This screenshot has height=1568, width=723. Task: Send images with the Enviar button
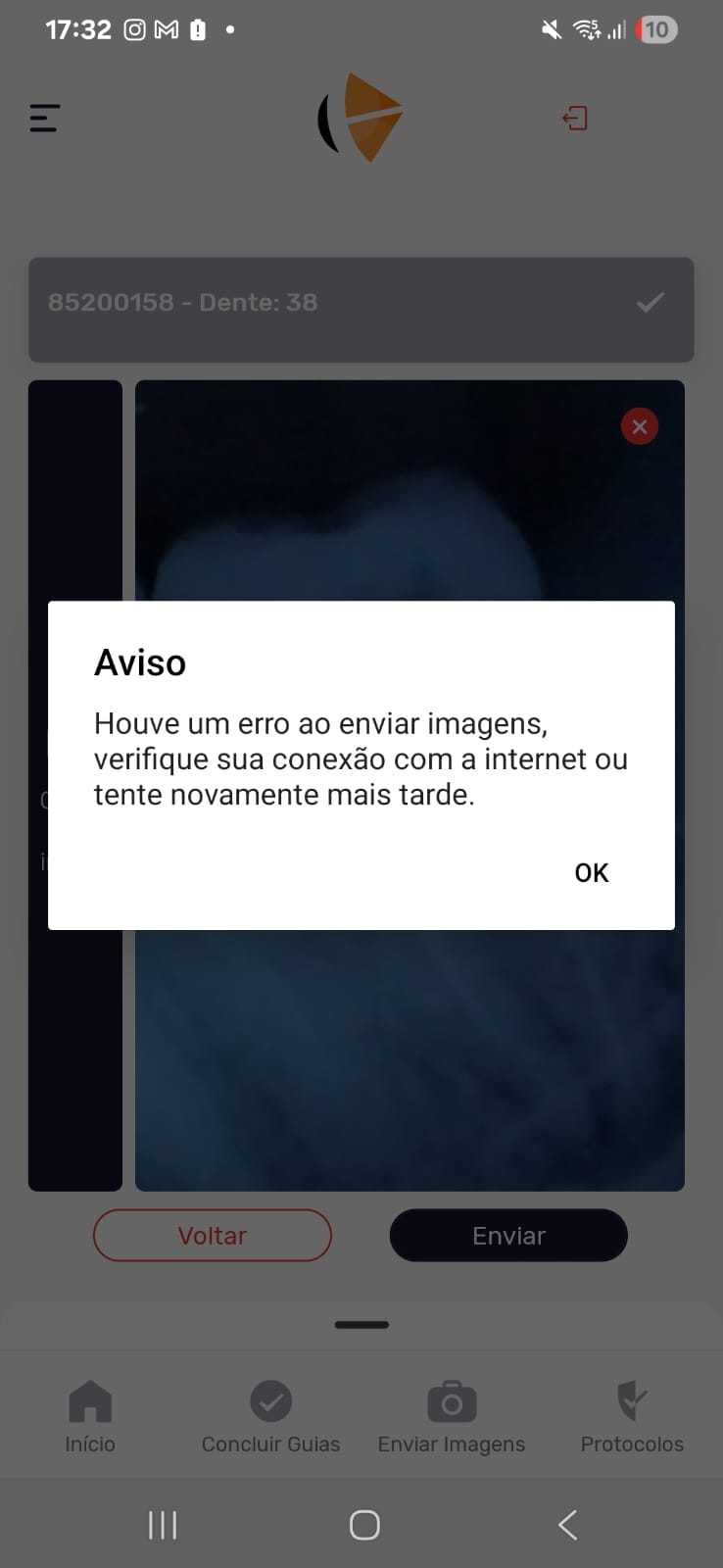[x=508, y=1235]
